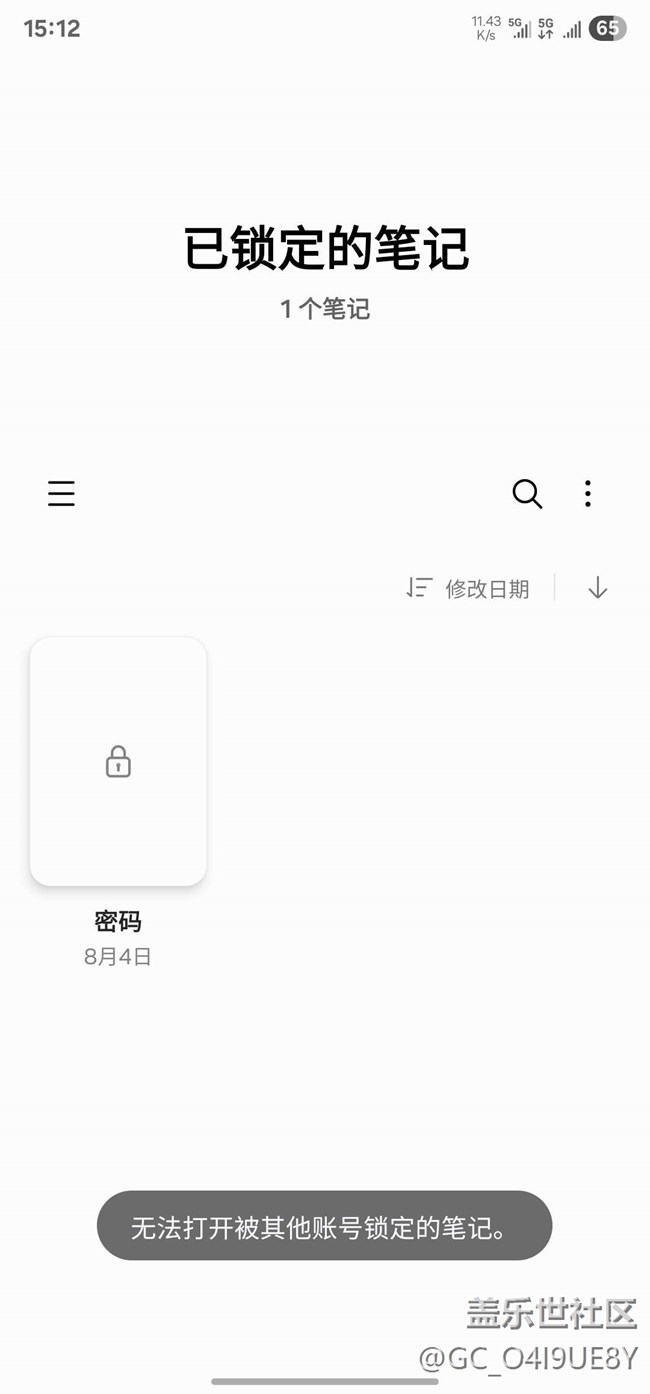
Task: Change sort by 修改日期
Action: (x=469, y=588)
